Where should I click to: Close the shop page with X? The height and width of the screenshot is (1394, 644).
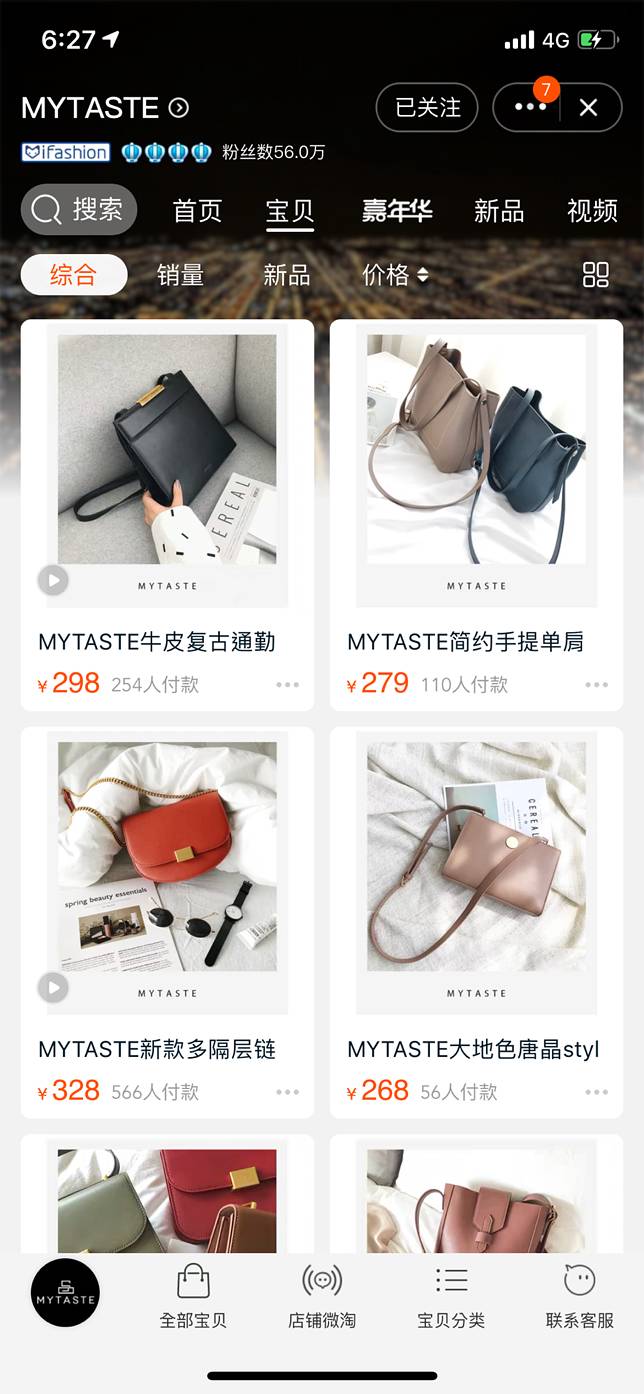588,108
